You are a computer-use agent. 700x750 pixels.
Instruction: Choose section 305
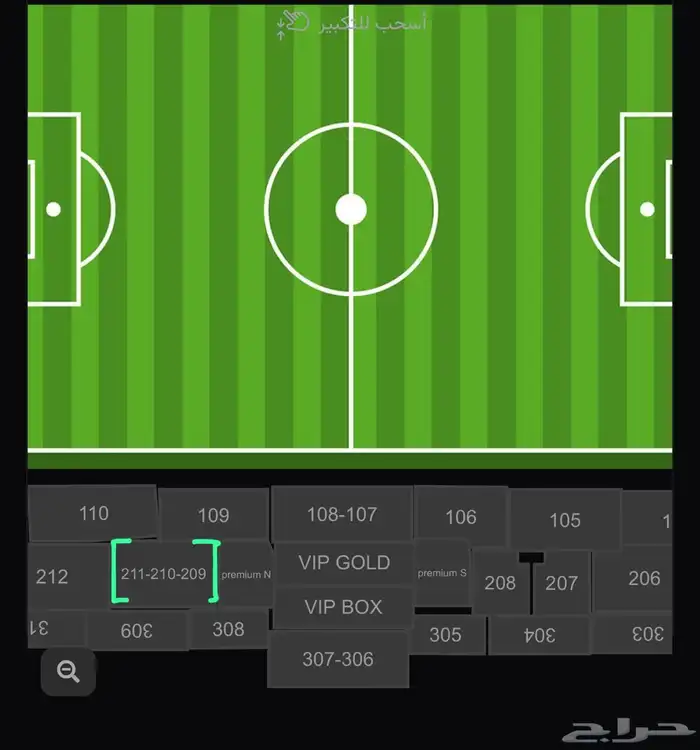(x=445, y=635)
